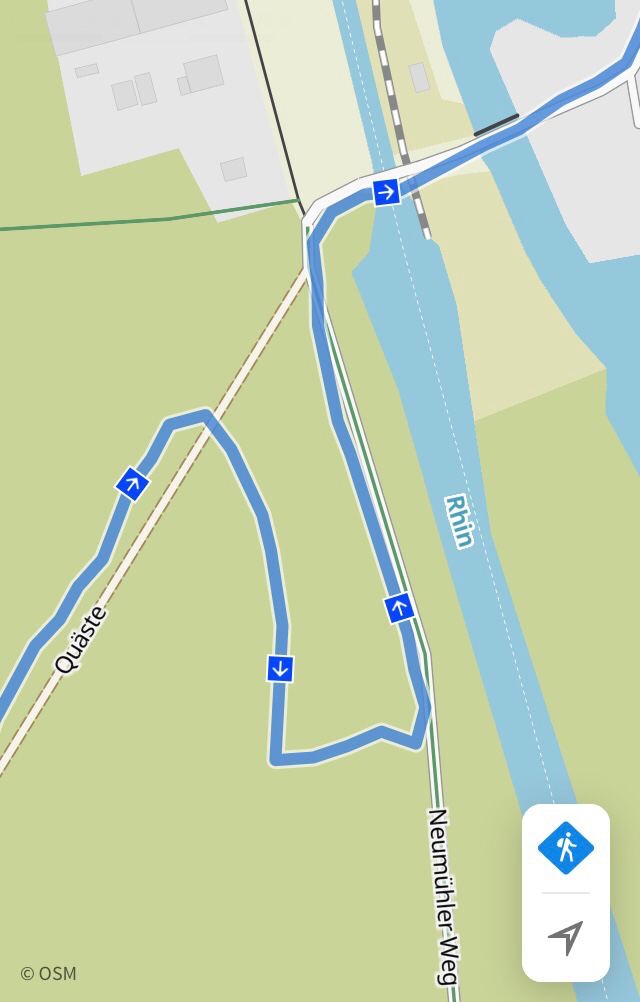640x1002 pixels.
Task: Open the hiking activity type selector
Action: point(566,849)
